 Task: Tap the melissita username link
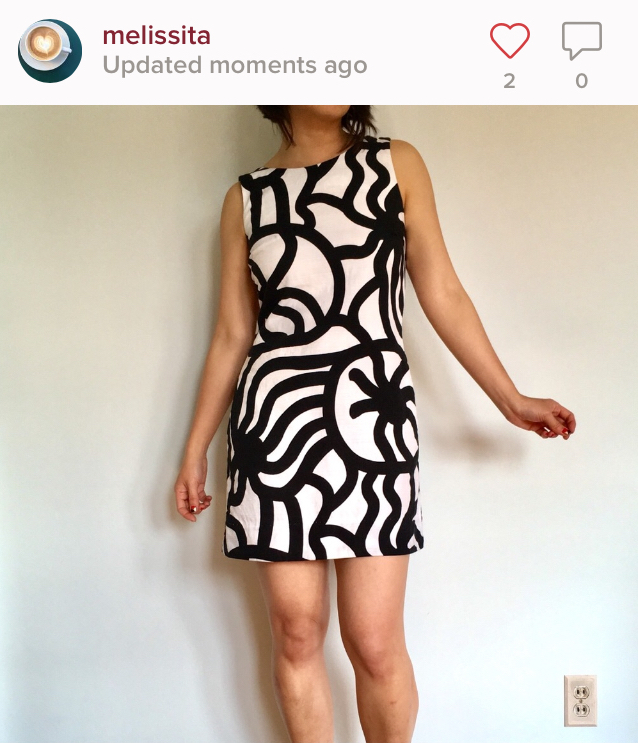(x=156, y=36)
